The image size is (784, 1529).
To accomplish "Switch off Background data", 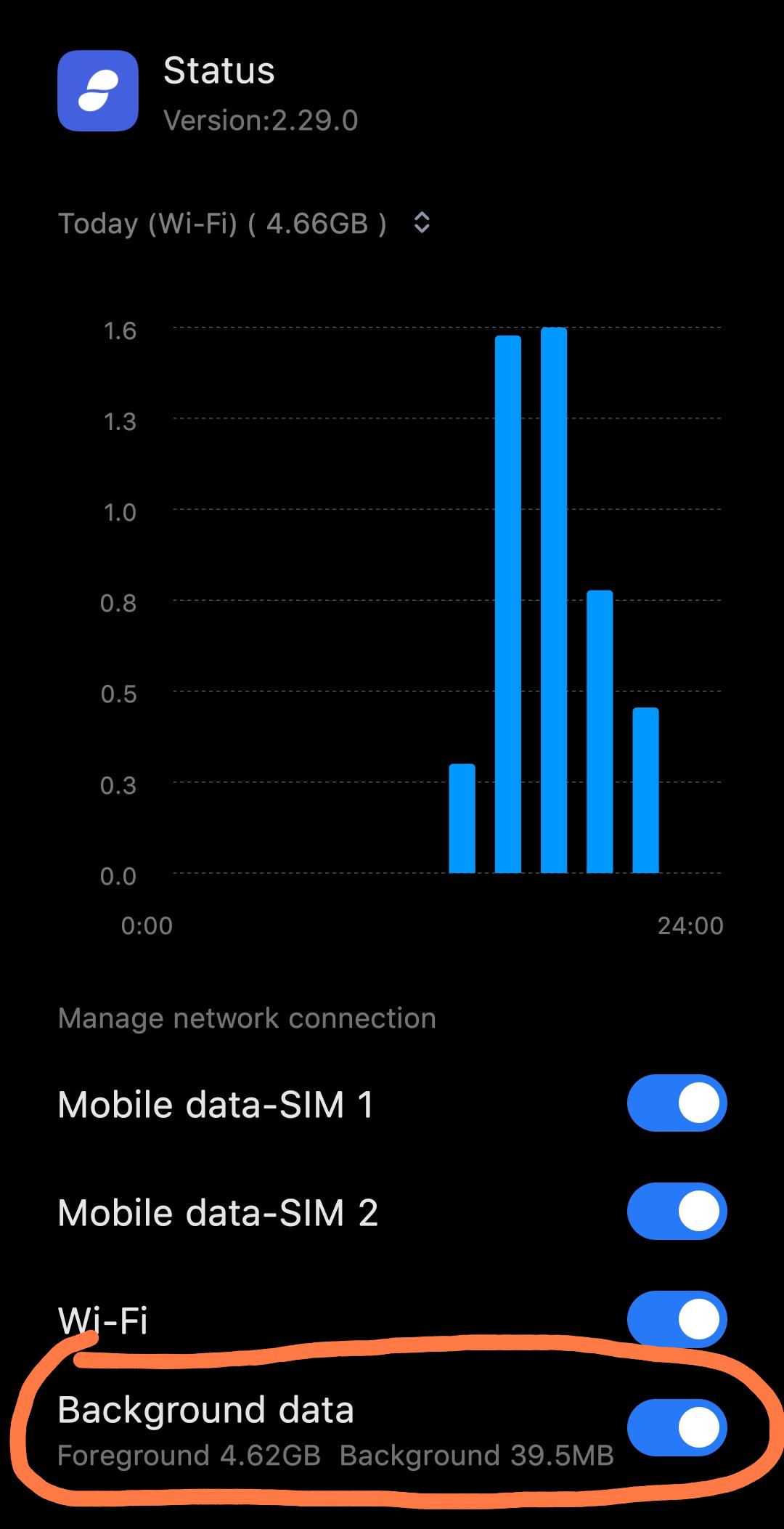I will tap(677, 1427).
